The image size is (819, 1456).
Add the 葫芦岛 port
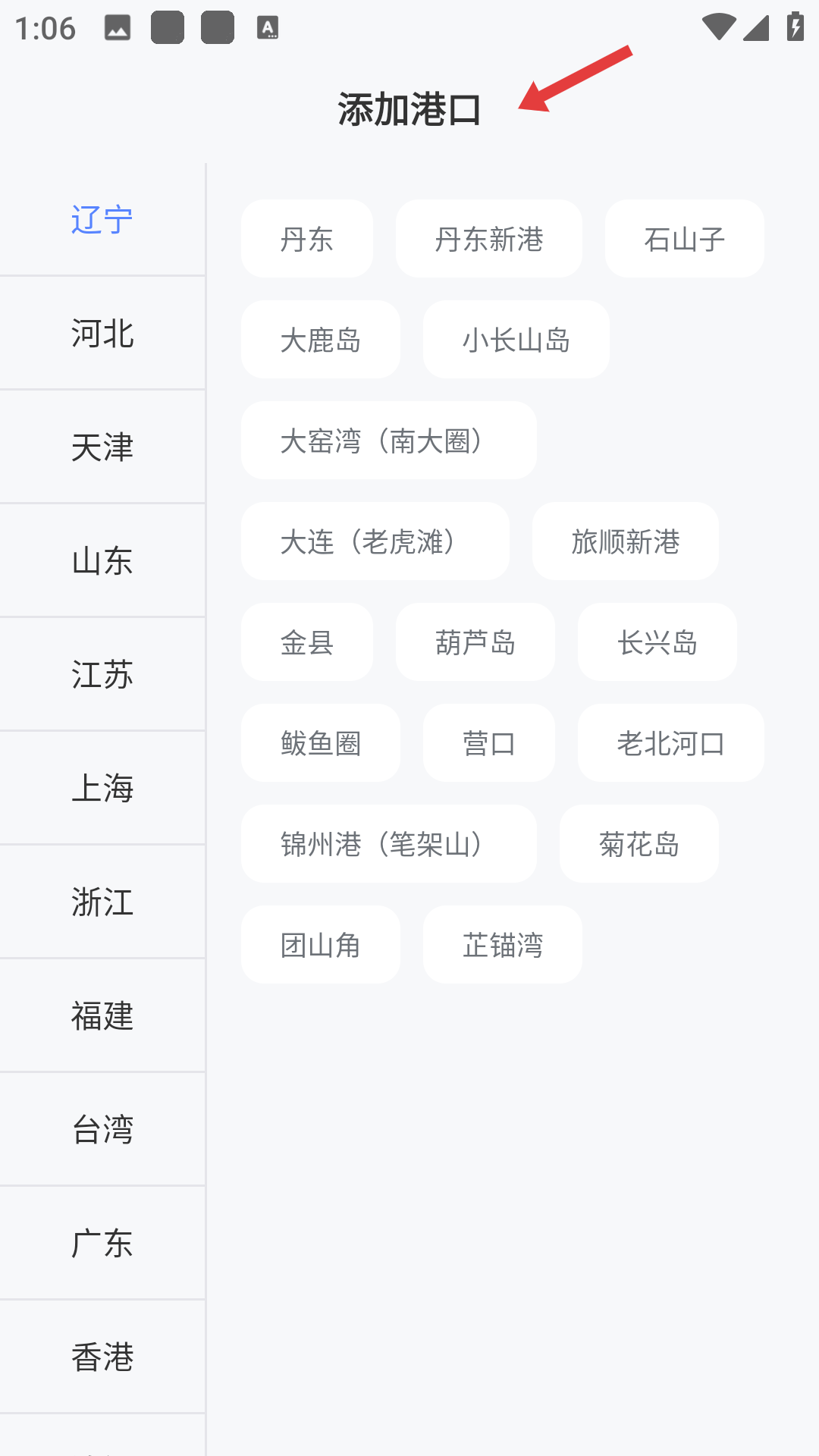pos(475,642)
